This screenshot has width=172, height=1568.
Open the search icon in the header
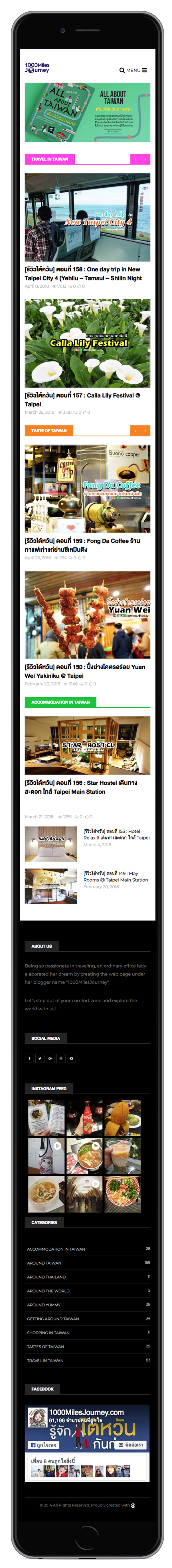tap(122, 70)
